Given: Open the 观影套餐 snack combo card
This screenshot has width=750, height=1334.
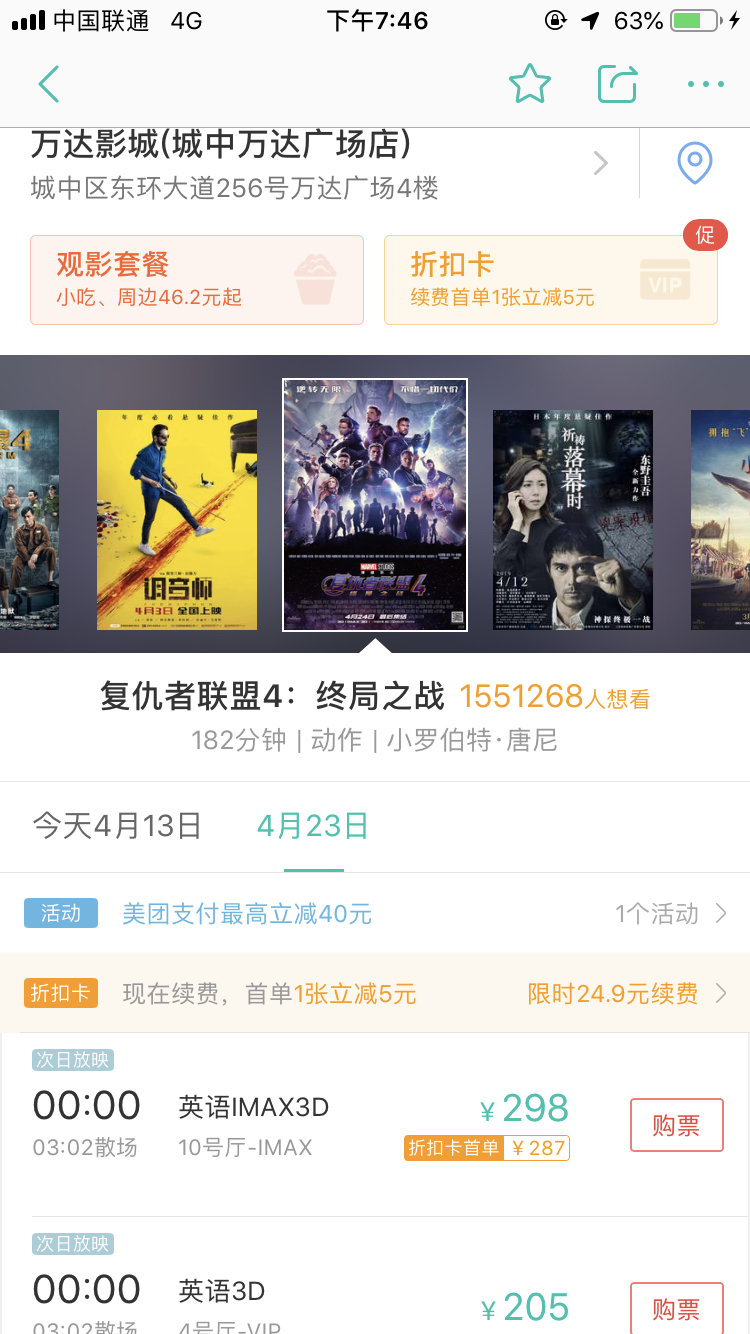Looking at the screenshot, I should (197, 280).
